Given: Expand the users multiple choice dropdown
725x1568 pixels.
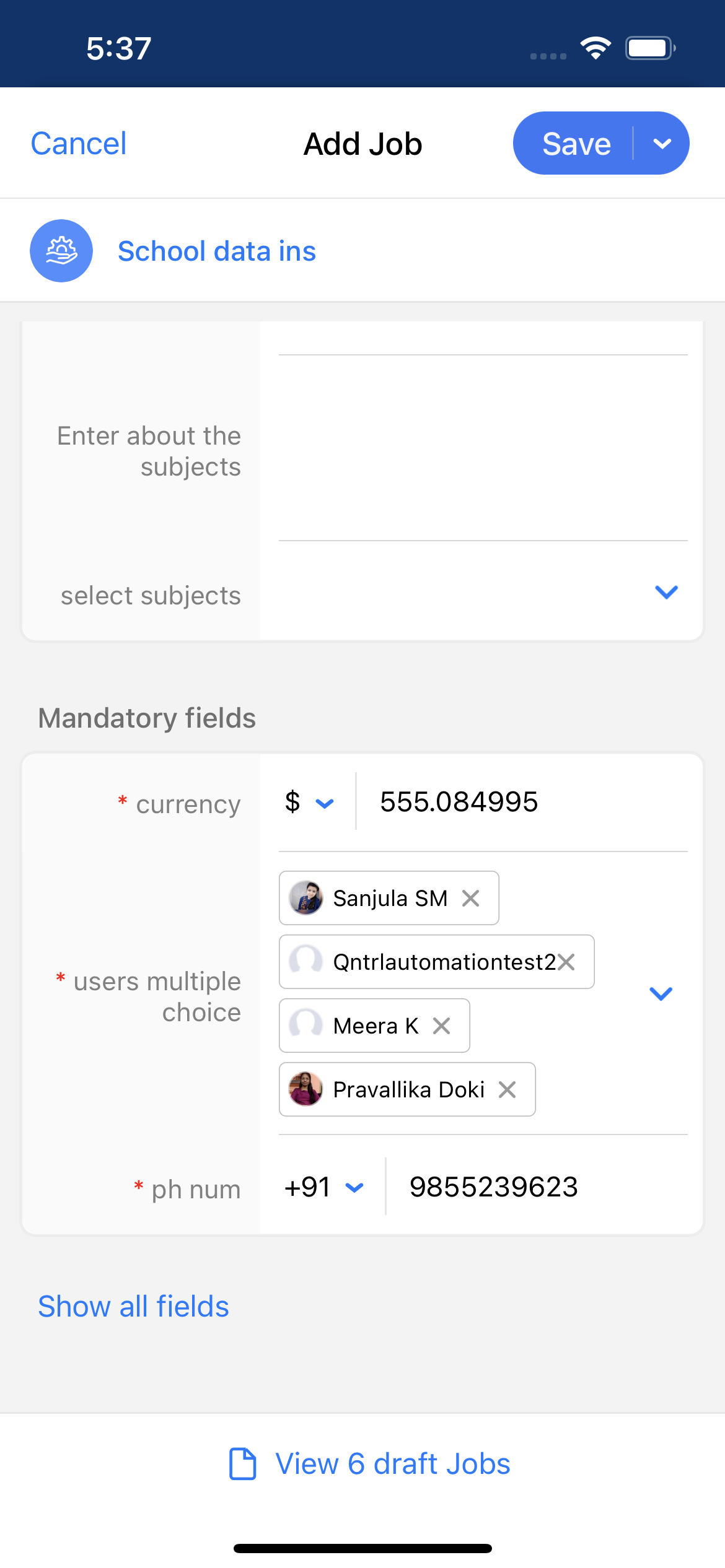Looking at the screenshot, I should [x=661, y=993].
